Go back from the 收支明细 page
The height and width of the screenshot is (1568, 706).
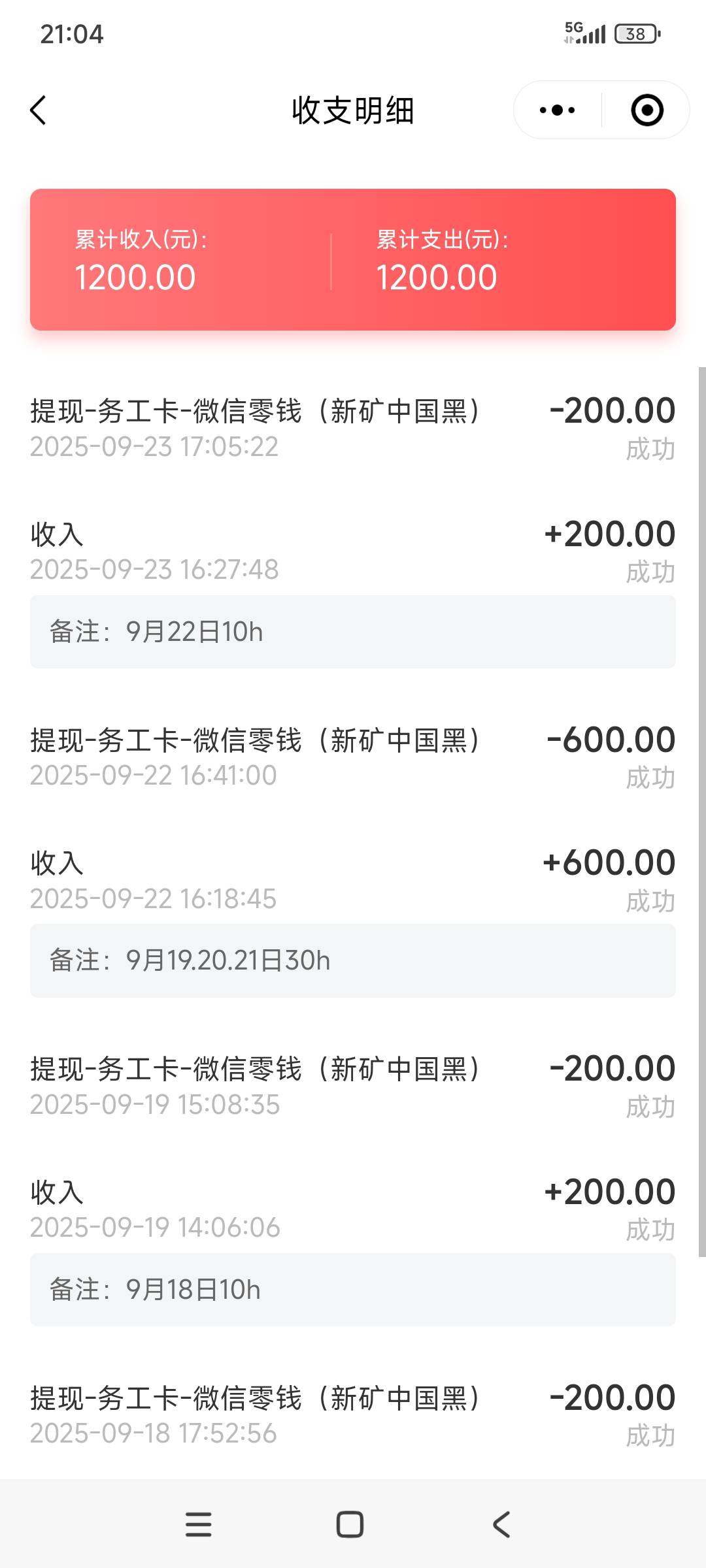[x=39, y=110]
